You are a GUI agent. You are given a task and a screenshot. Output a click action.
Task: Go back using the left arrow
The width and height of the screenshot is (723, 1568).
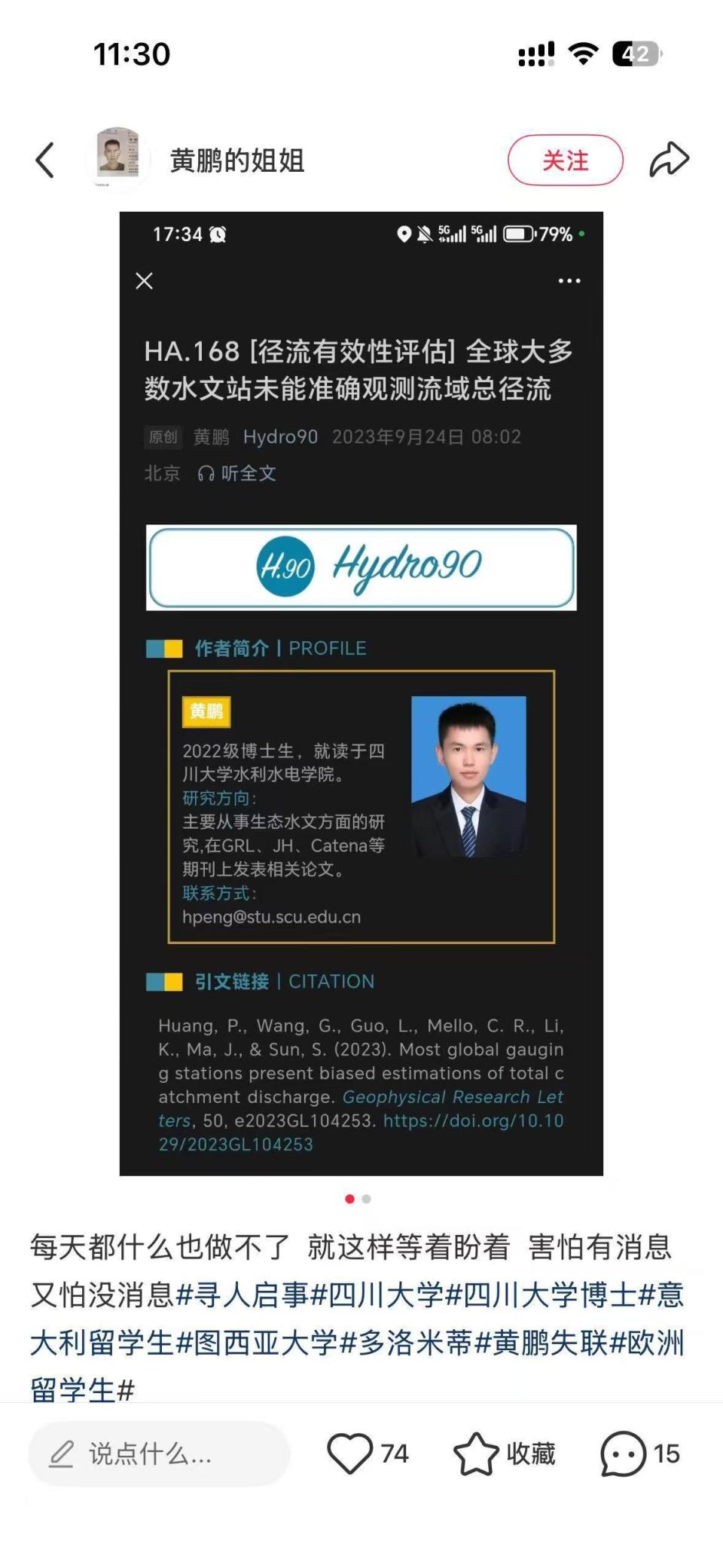click(44, 160)
